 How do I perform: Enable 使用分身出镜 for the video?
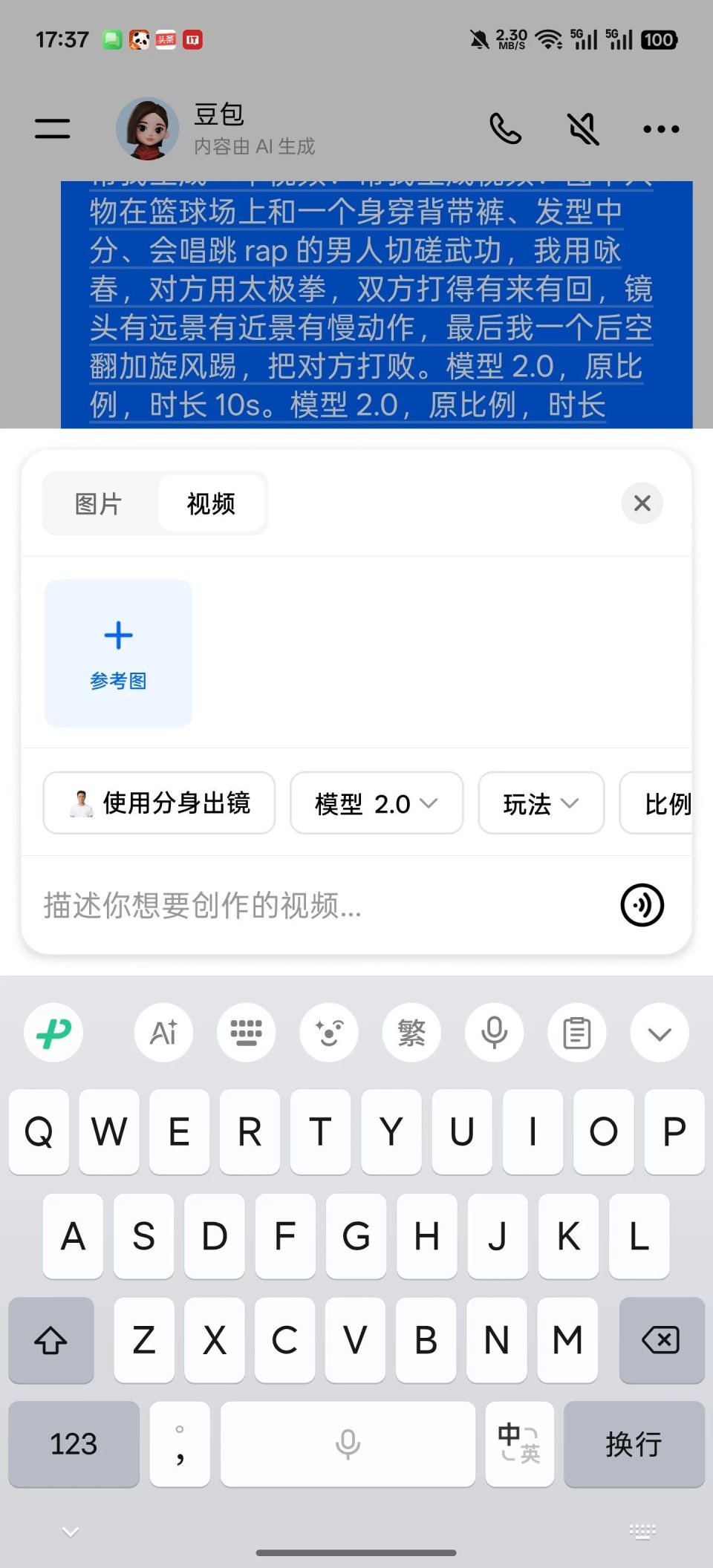(x=158, y=803)
